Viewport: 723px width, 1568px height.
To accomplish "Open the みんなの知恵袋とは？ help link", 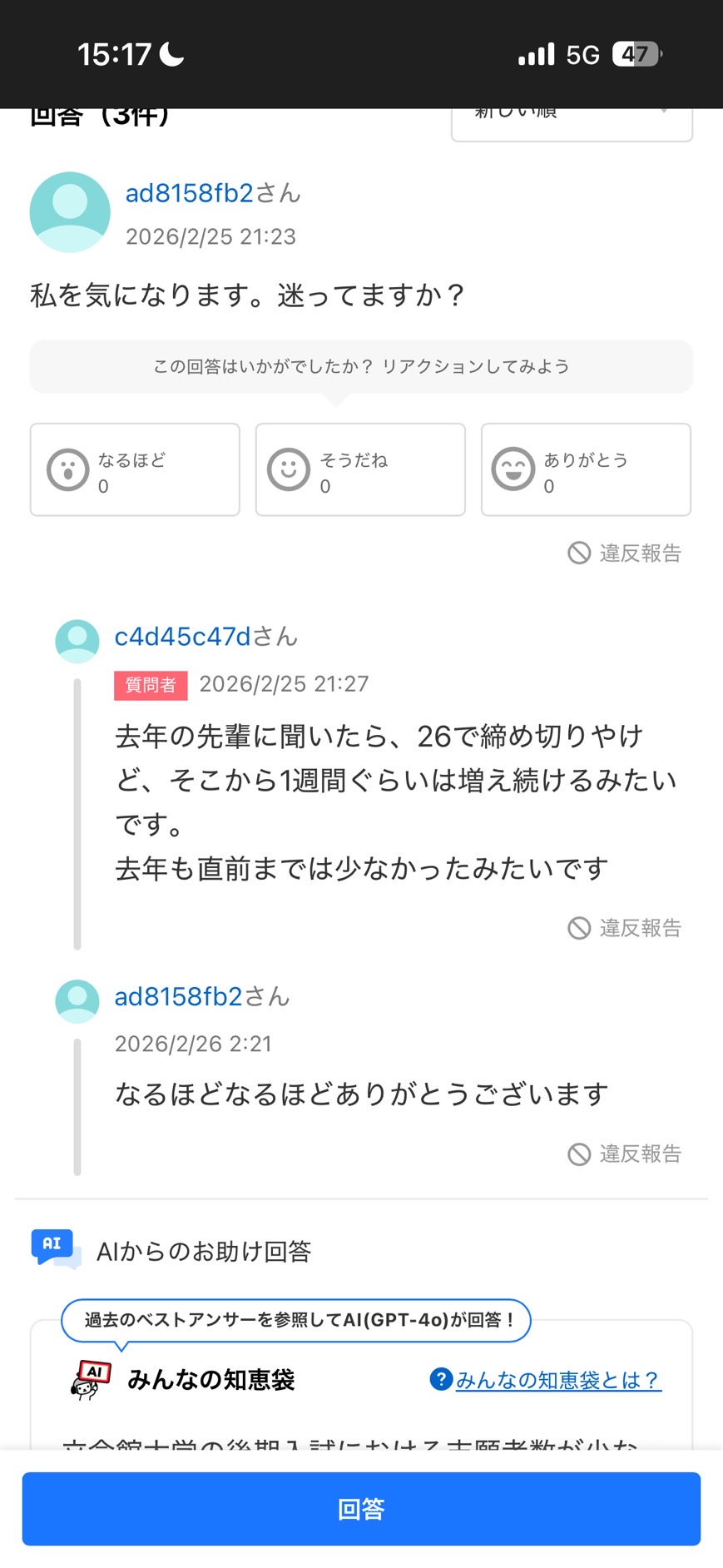I will click(557, 1380).
